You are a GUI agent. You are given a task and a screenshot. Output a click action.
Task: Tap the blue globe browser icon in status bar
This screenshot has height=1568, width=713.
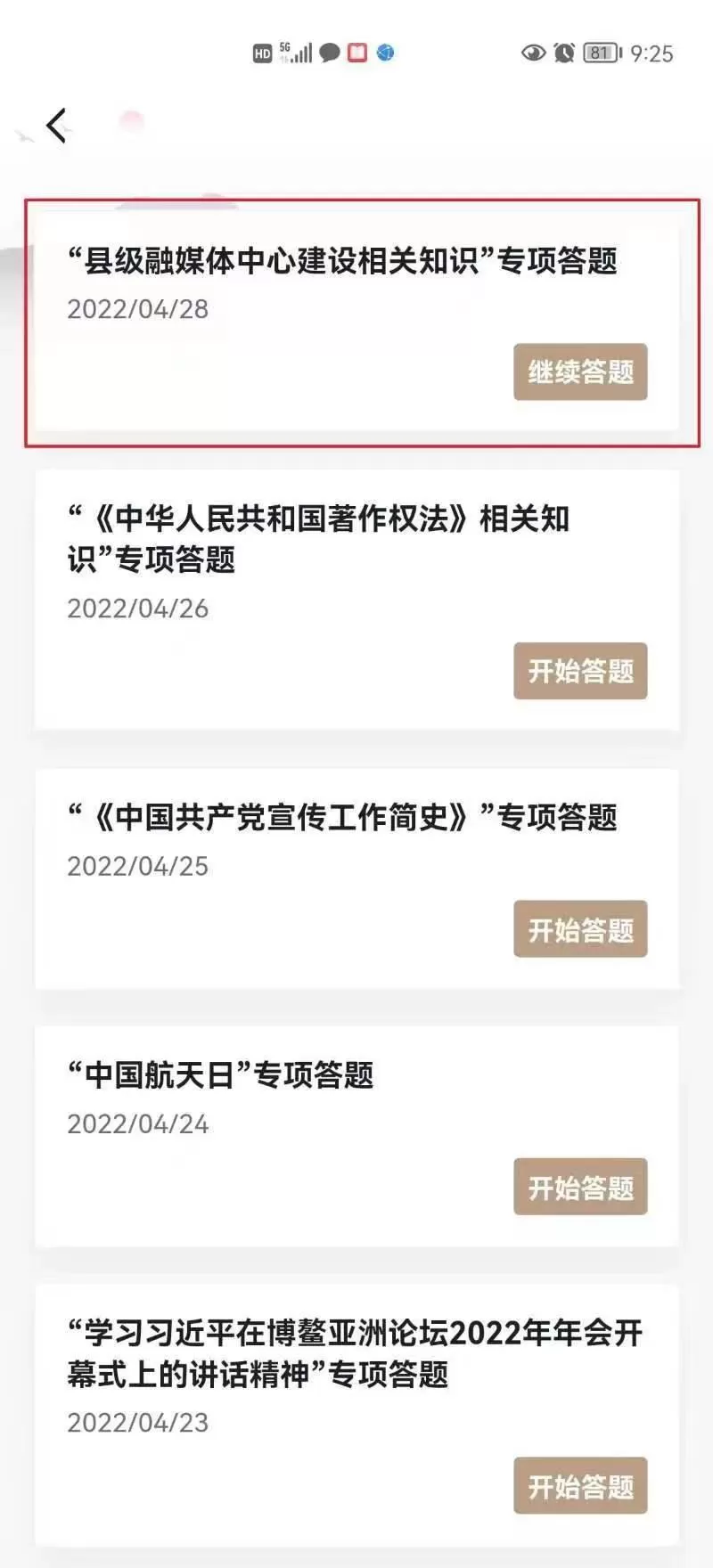[x=385, y=53]
